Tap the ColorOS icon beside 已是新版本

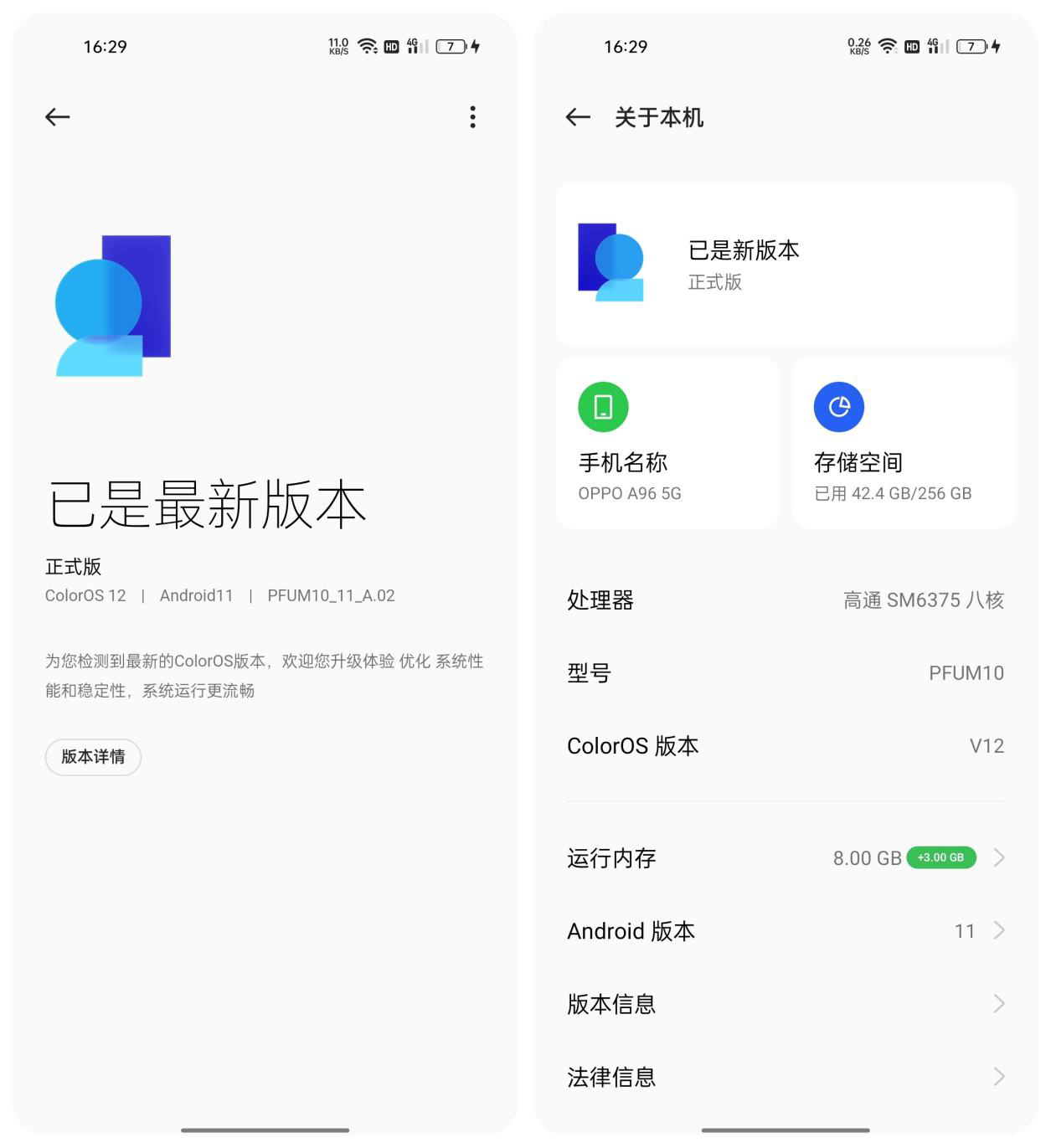[x=611, y=262]
